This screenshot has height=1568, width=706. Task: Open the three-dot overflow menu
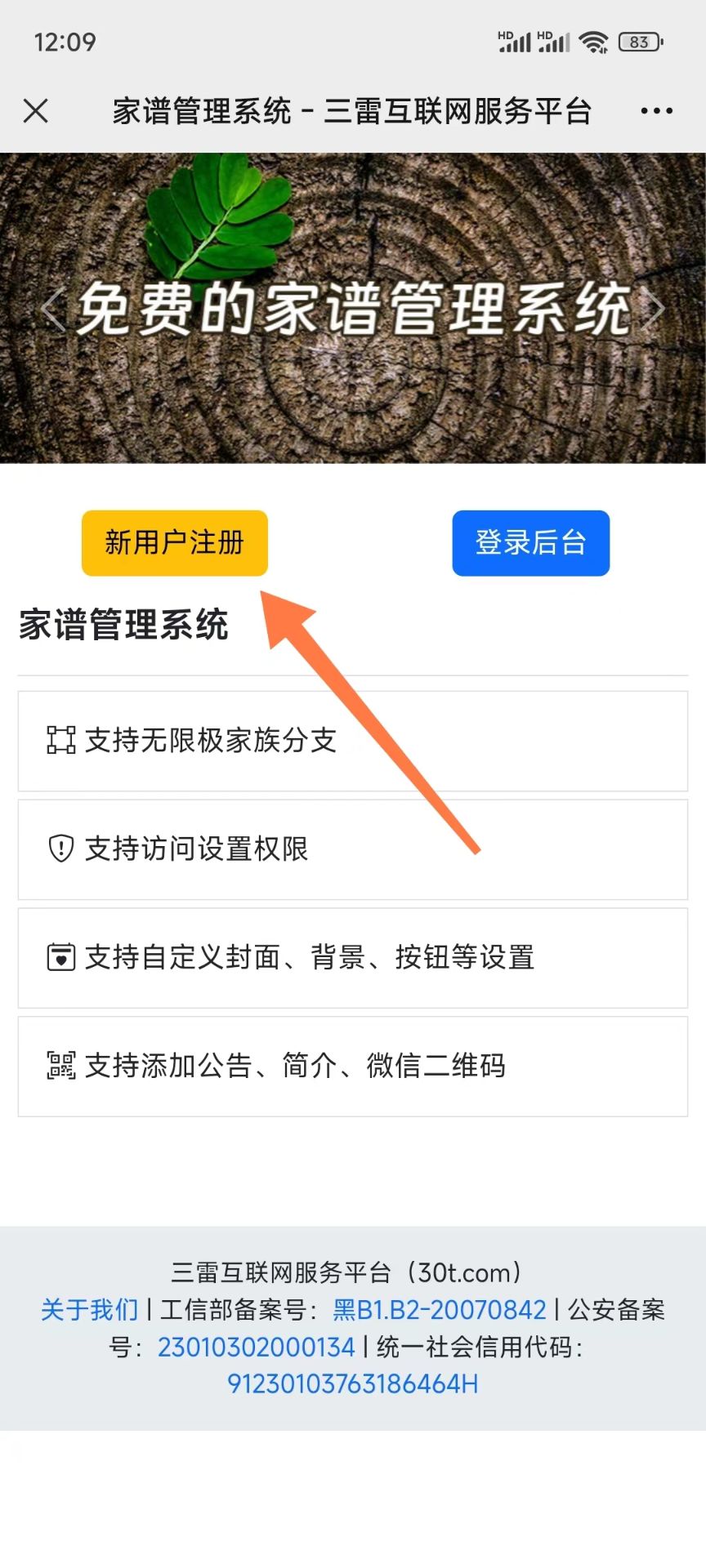point(656,111)
